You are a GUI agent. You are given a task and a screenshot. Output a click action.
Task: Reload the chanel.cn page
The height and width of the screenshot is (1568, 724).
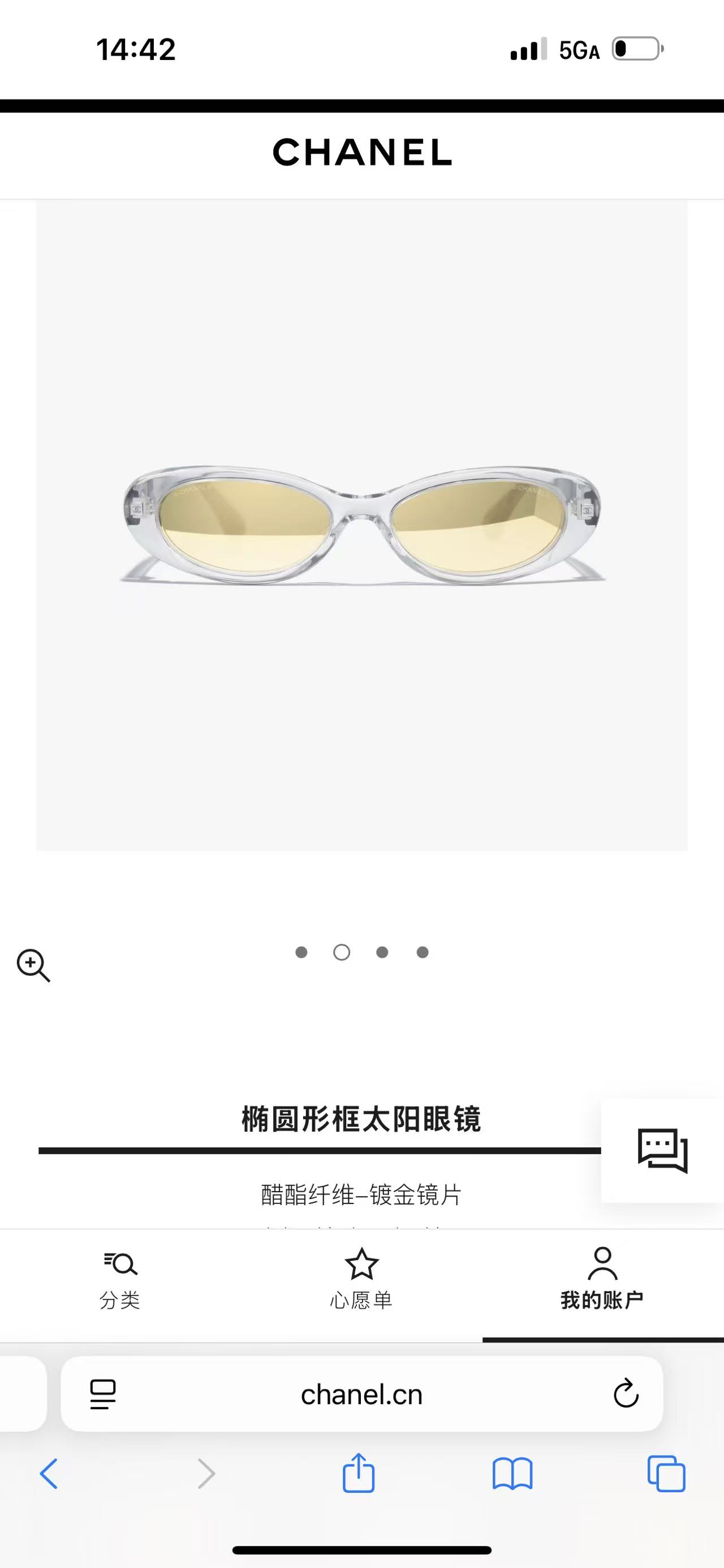tap(626, 1394)
